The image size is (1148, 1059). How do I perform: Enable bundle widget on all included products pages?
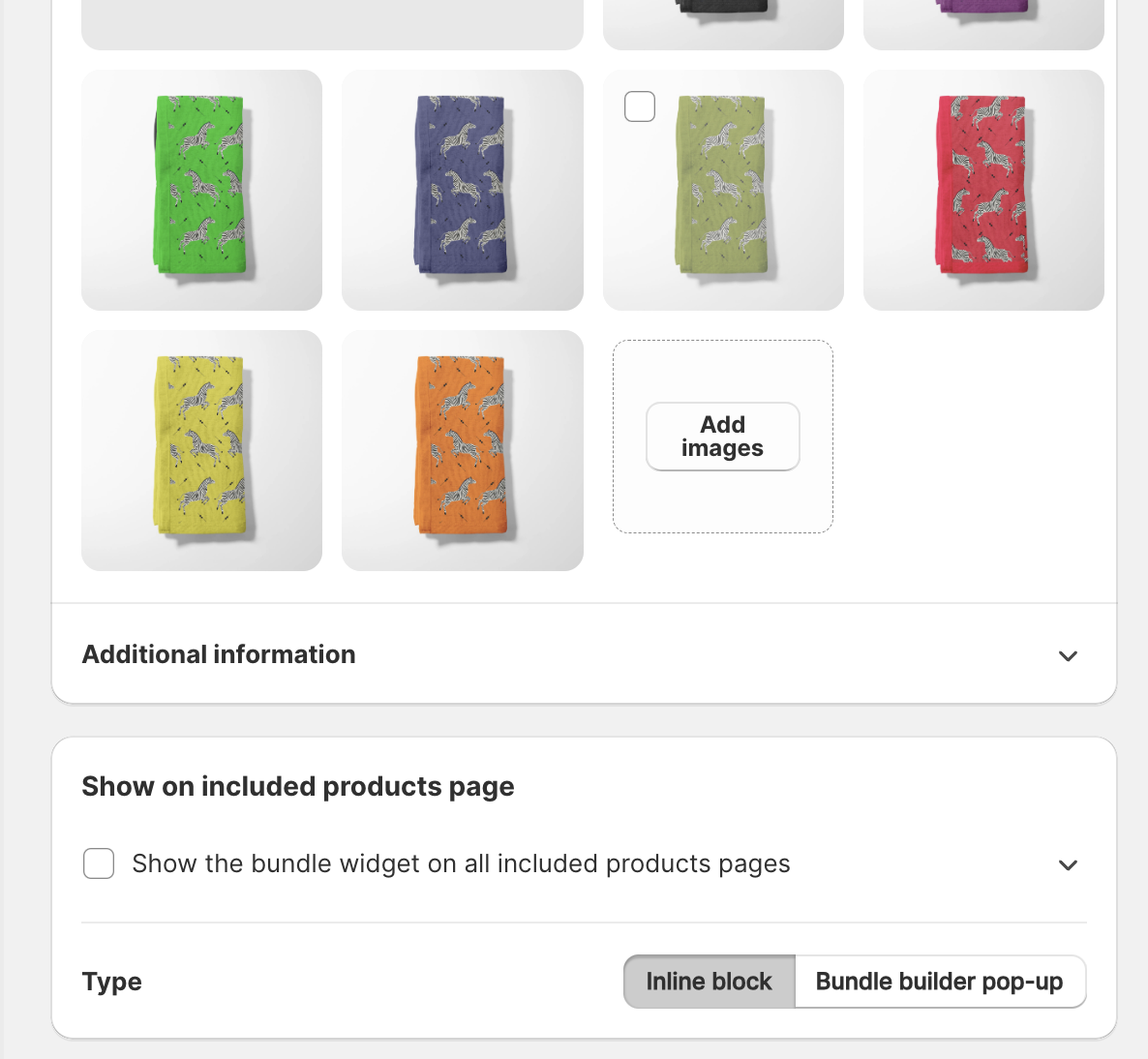click(x=99, y=863)
